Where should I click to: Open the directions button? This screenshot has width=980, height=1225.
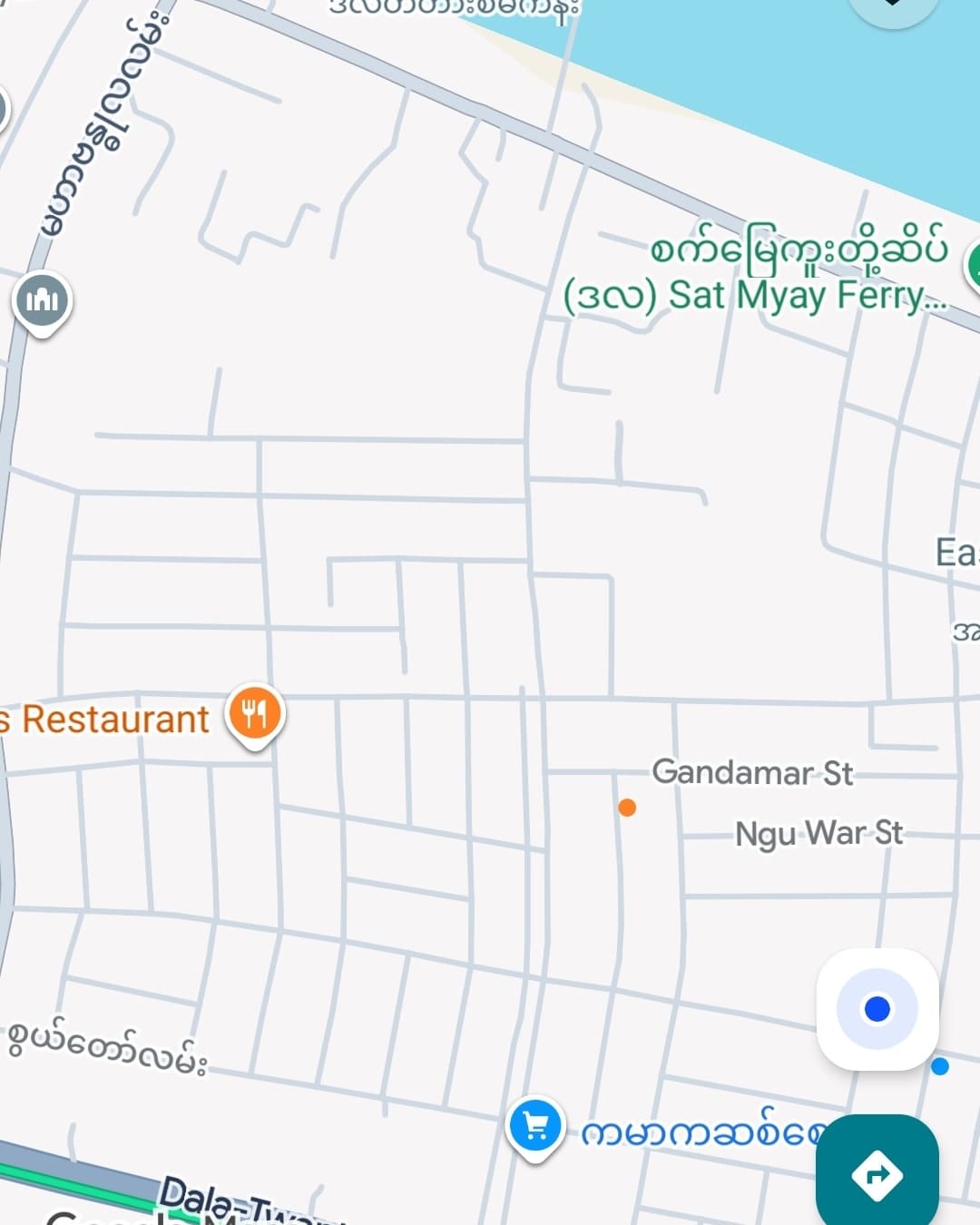pos(877,1174)
